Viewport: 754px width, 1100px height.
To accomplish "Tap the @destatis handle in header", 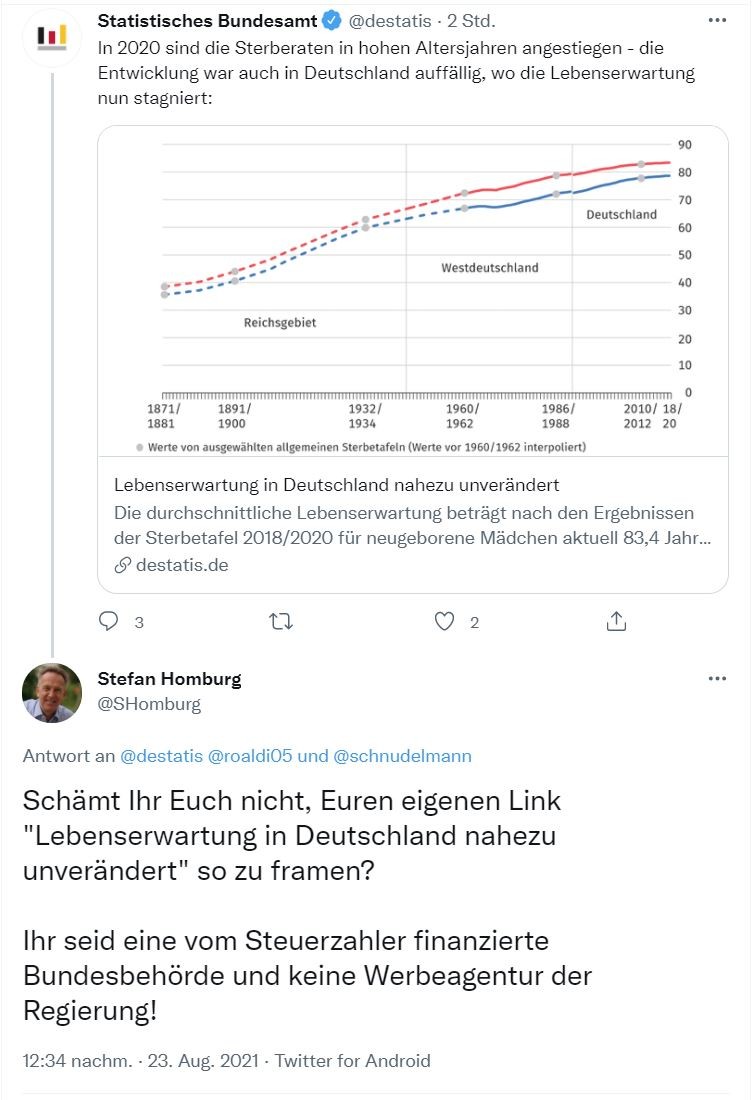I will point(392,20).
